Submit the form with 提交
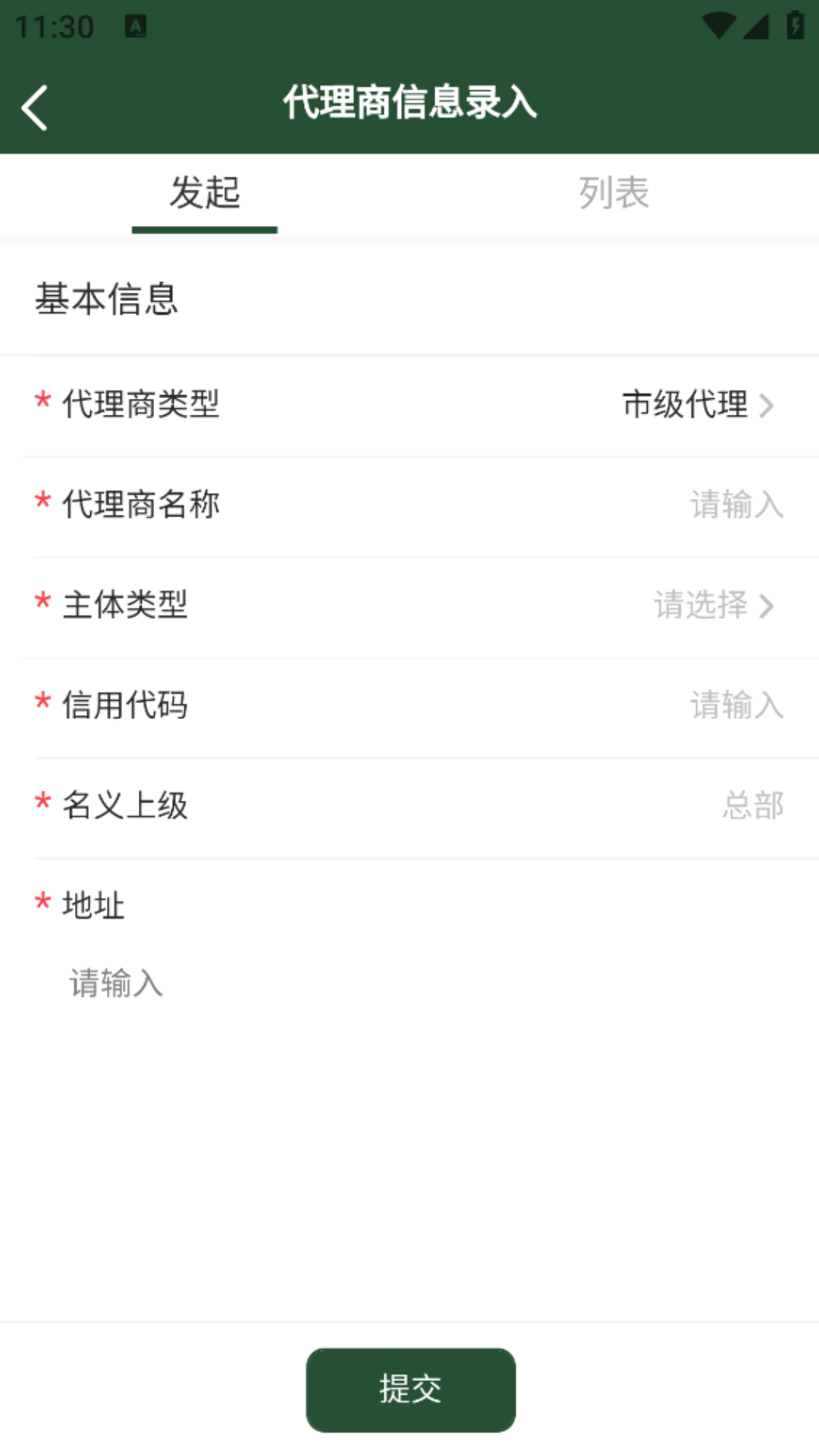 (x=410, y=1389)
